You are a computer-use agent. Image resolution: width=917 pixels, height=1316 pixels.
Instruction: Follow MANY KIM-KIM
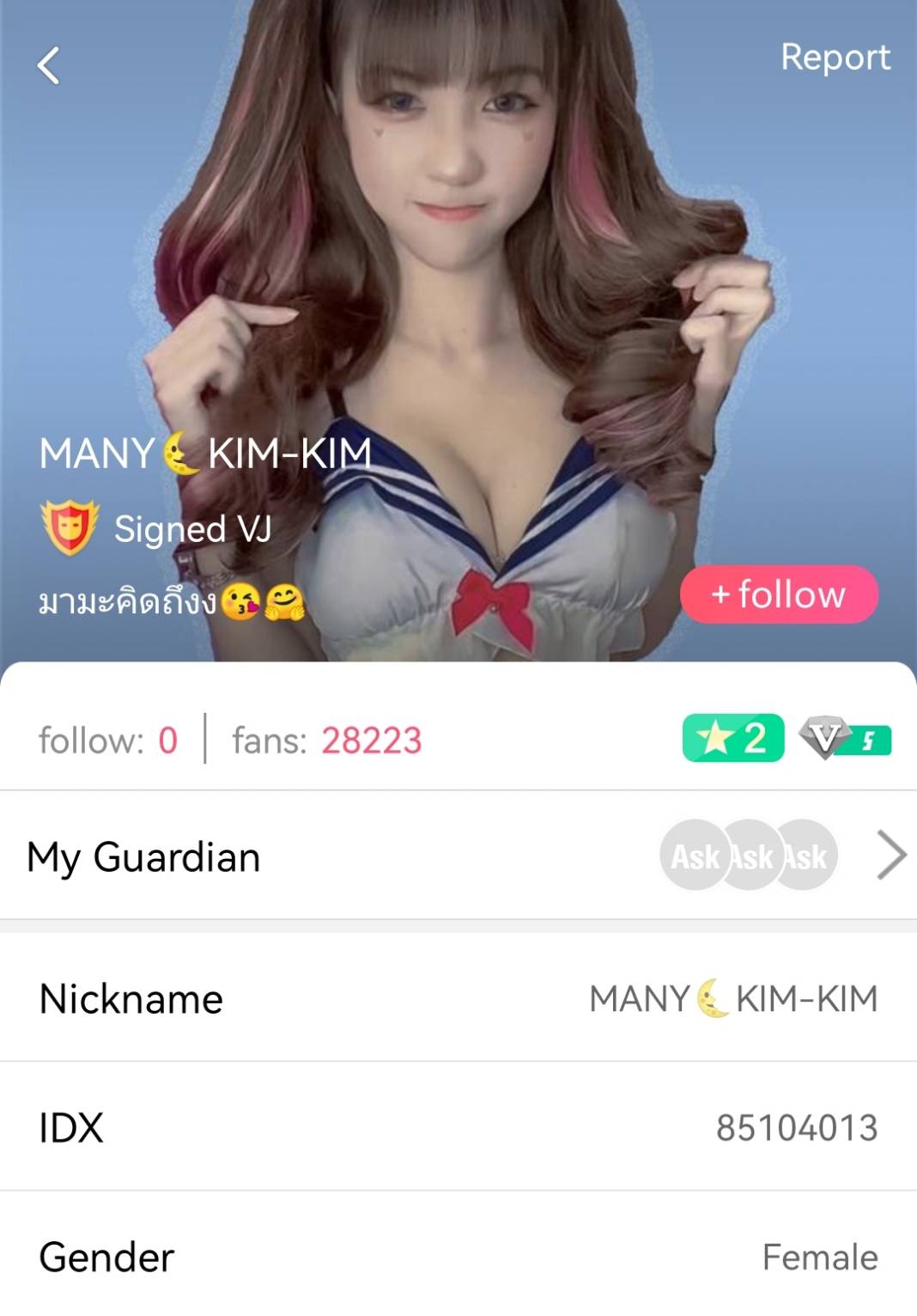779,594
